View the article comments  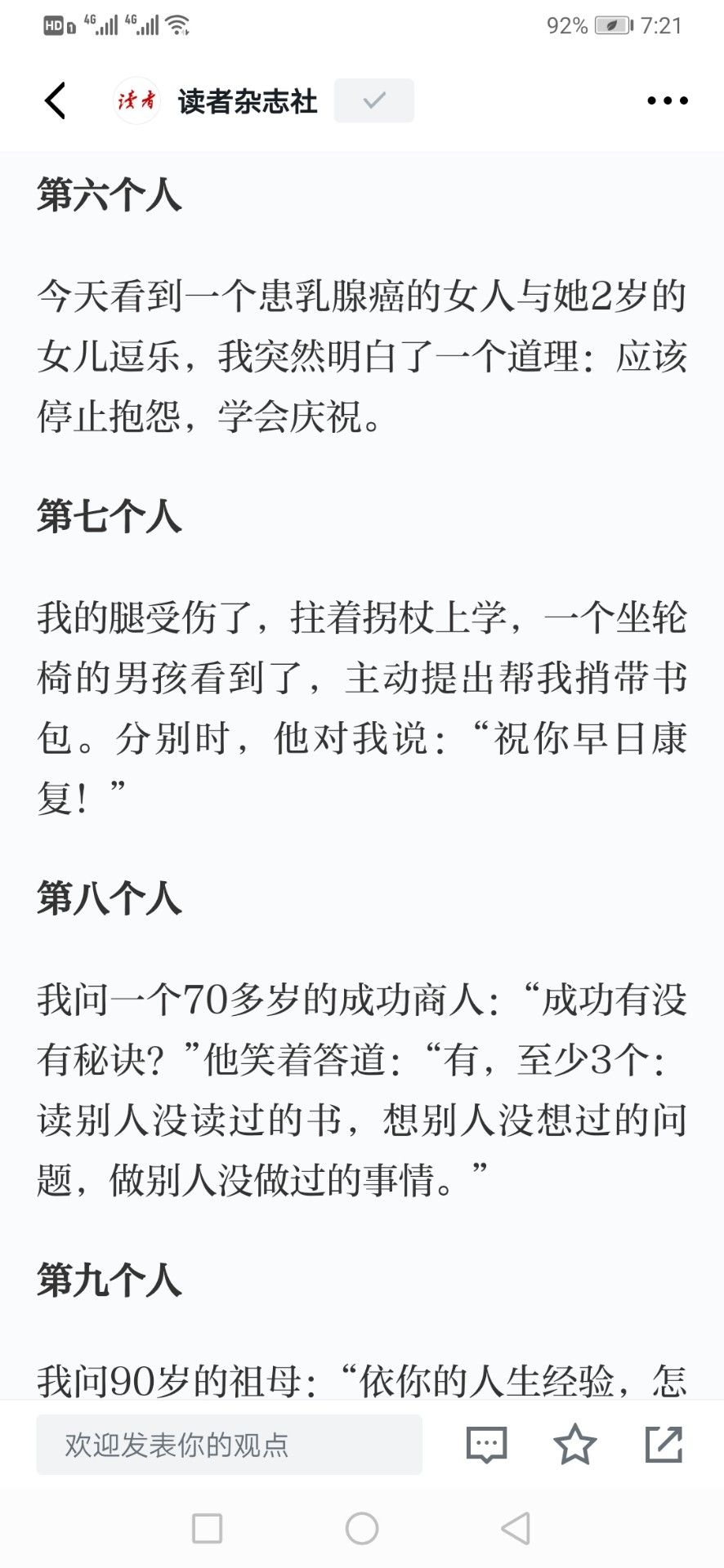pyautogui.click(x=486, y=1445)
